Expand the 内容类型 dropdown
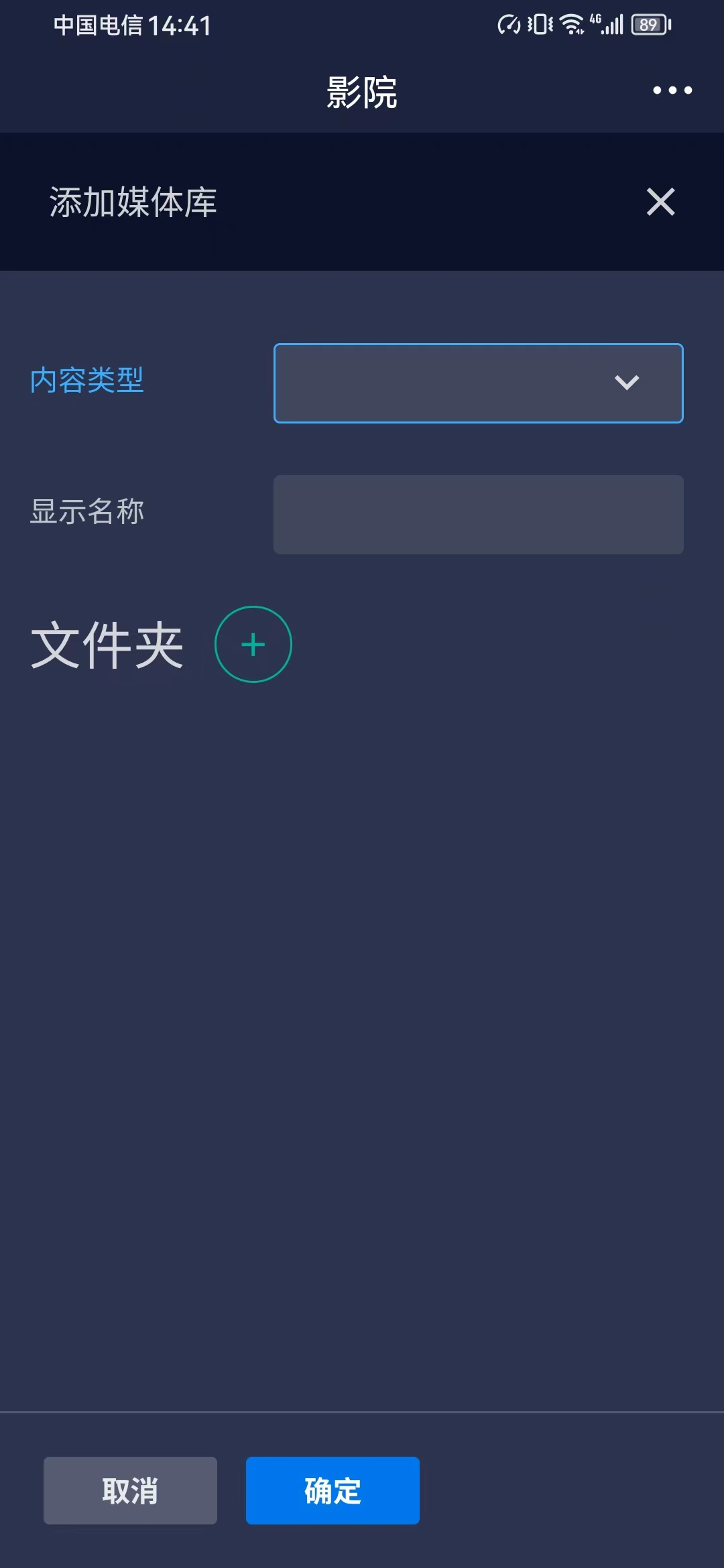 479,383
